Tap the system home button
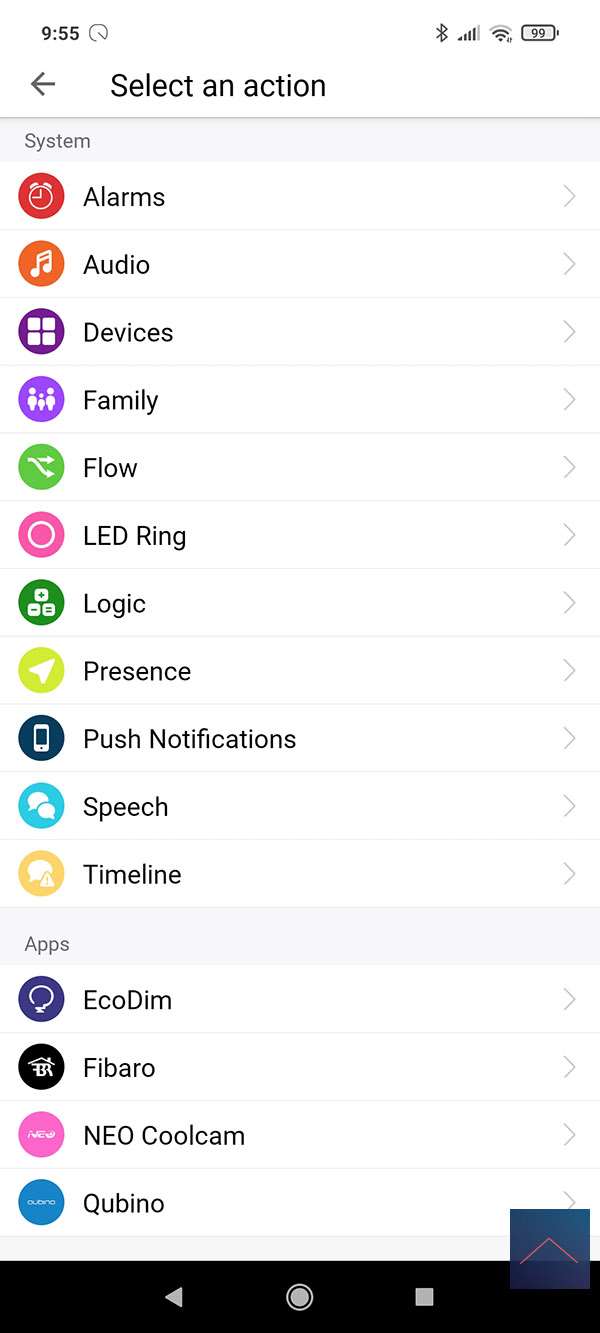600x1333 pixels. point(299,1297)
